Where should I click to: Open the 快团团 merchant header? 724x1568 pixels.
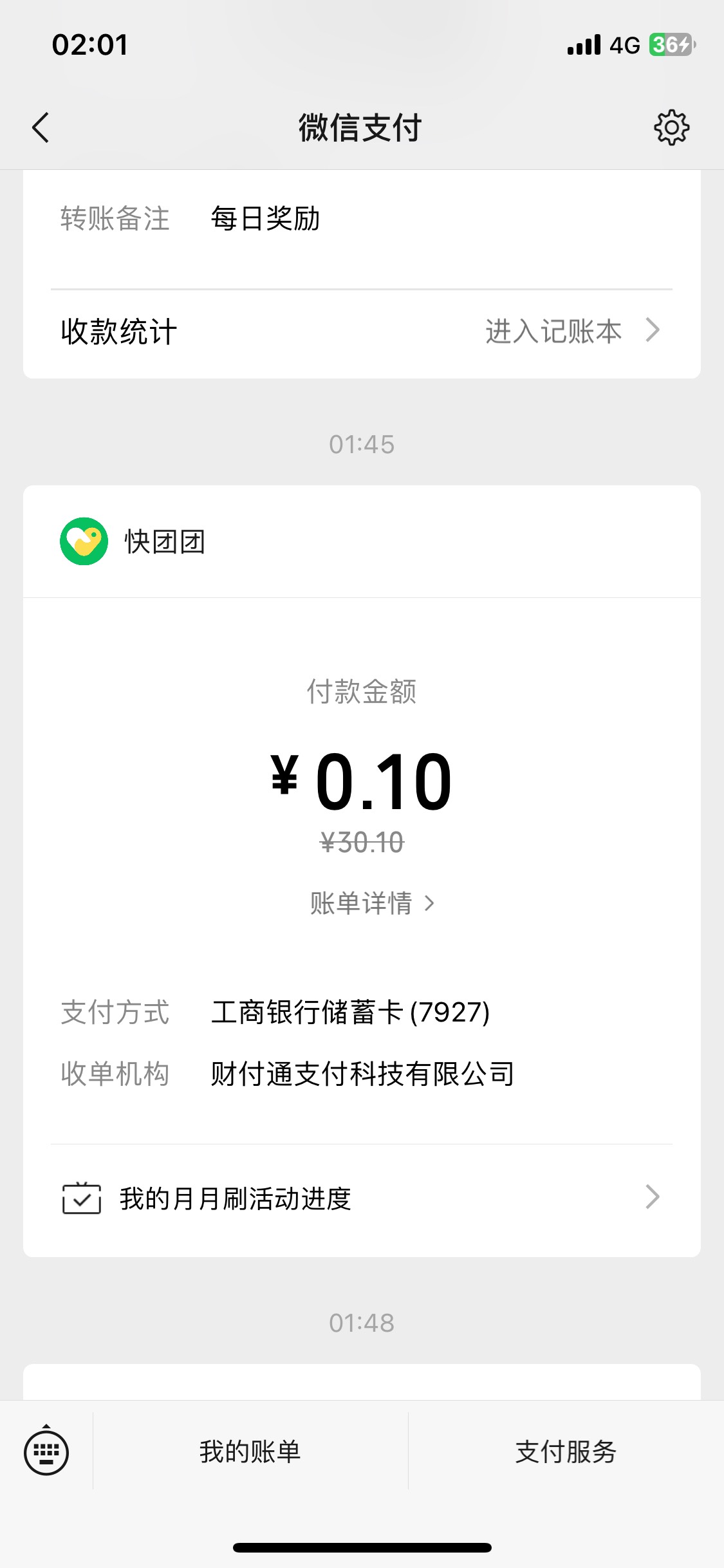click(362, 541)
